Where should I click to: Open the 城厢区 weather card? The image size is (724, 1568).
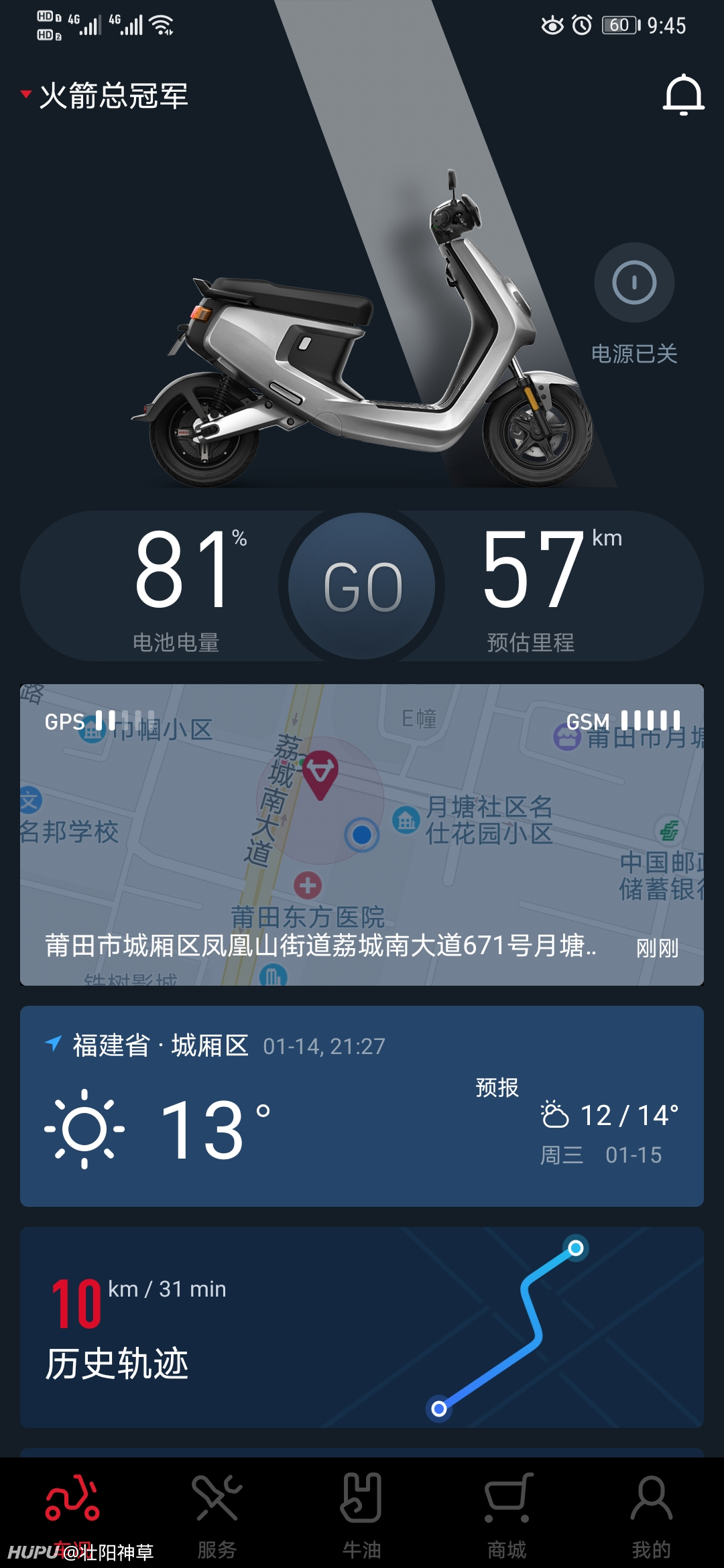click(362, 1106)
